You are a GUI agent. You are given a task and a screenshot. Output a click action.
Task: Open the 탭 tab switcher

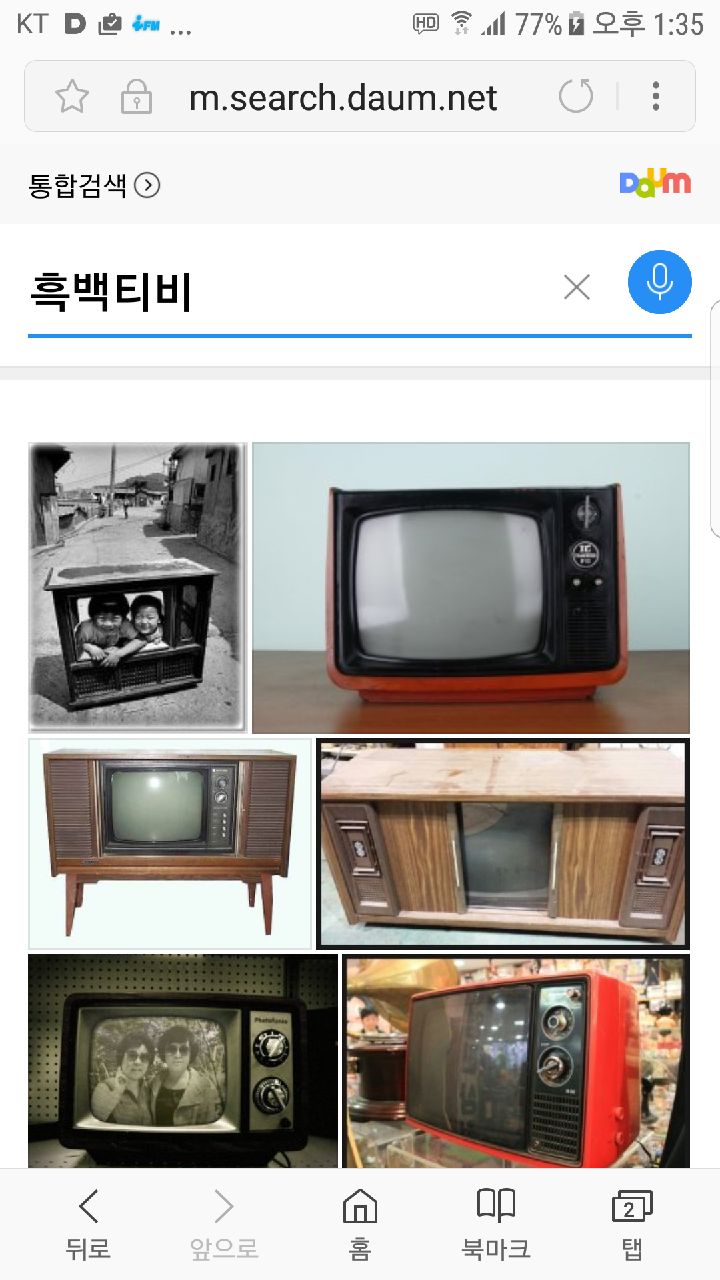click(631, 1224)
